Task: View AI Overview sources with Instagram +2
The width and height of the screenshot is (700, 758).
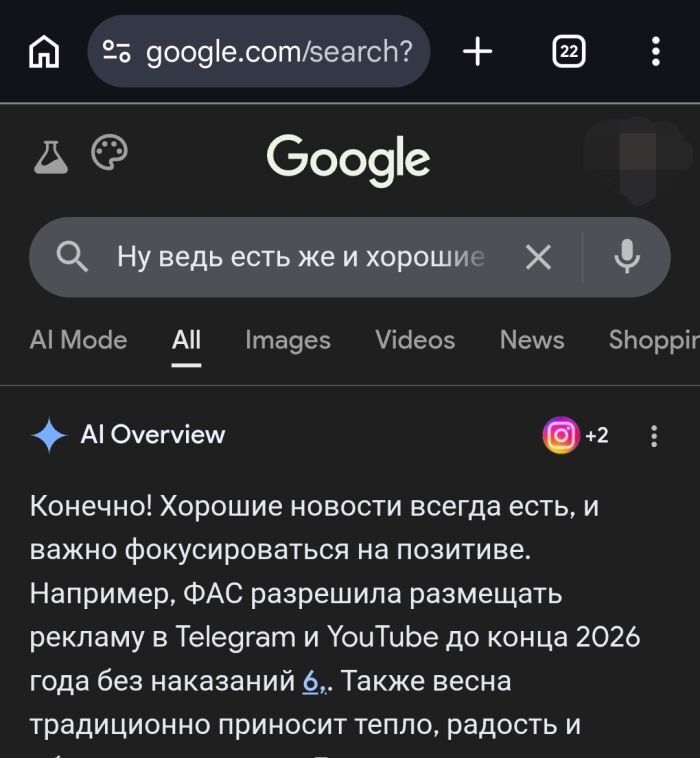Action: (576, 435)
